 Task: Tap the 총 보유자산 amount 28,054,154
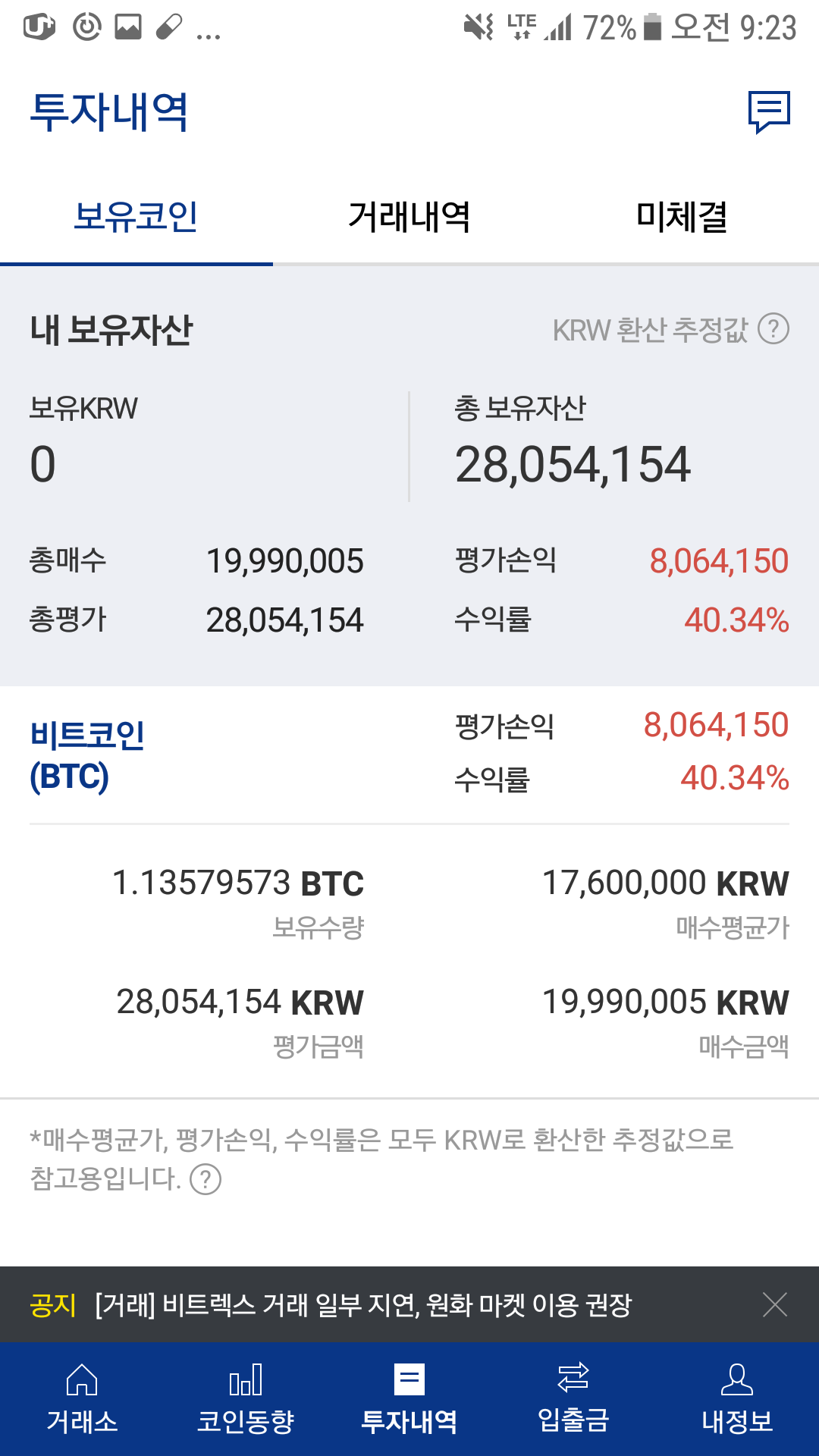point(574,466)
